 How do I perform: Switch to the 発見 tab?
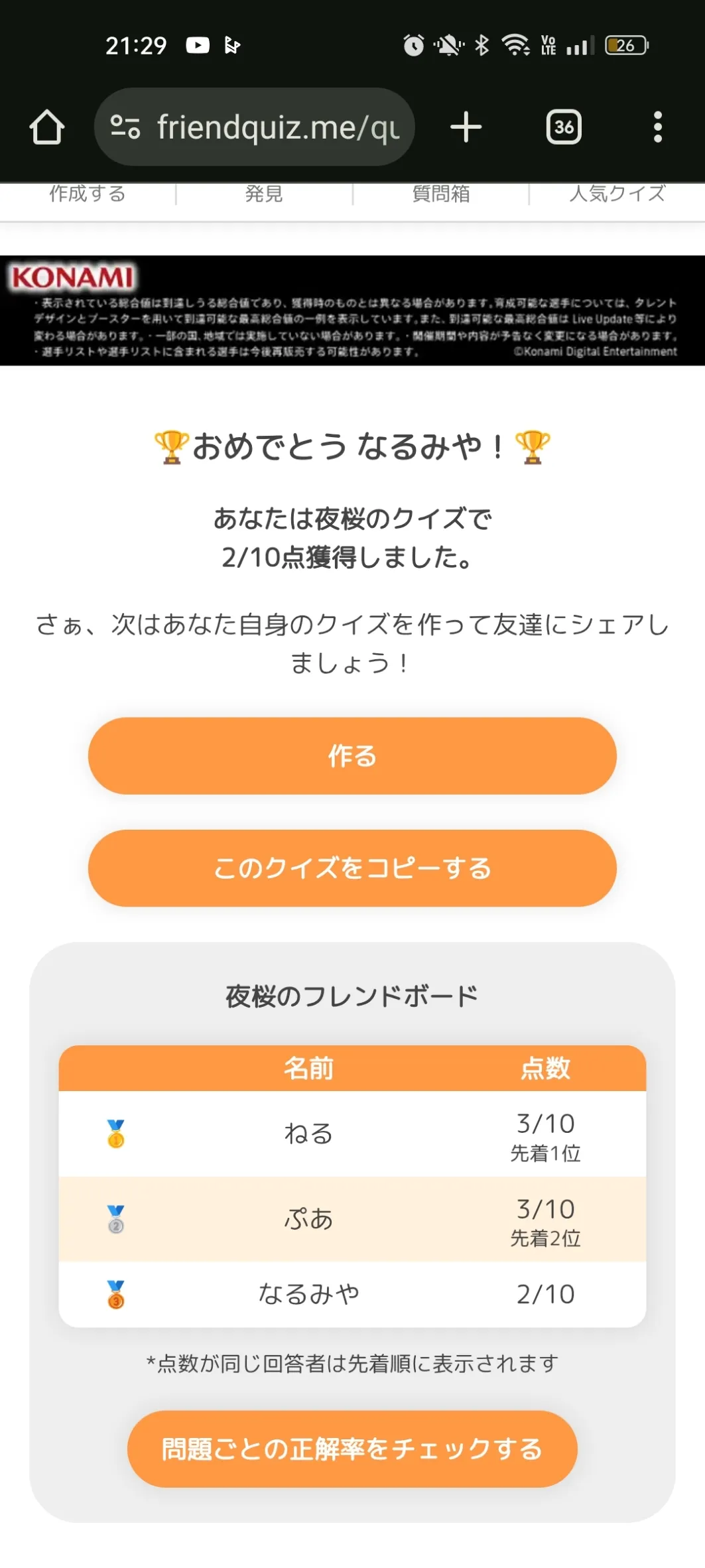[x=264, y=194]
